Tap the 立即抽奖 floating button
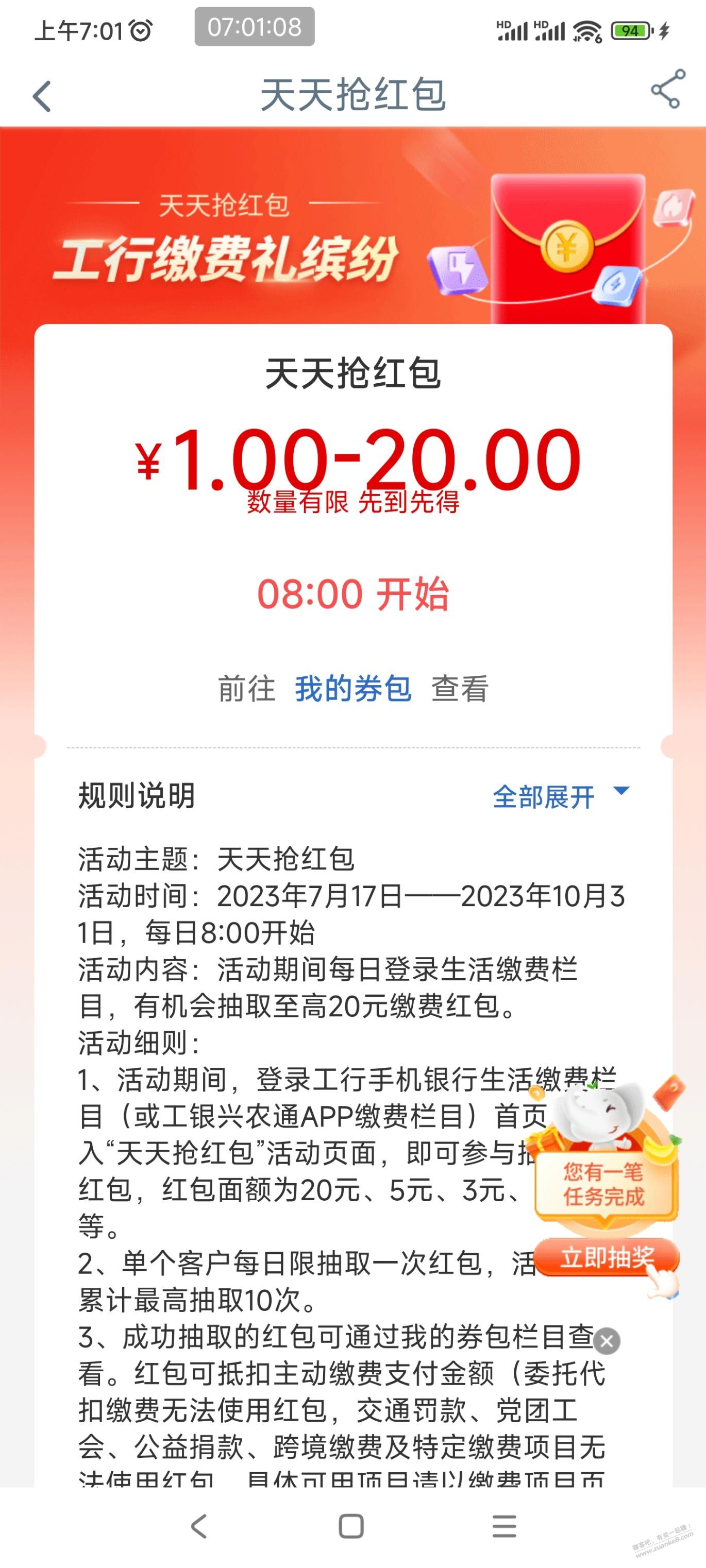This screenshot has height=1568, width=706. tap(606, 1257)
